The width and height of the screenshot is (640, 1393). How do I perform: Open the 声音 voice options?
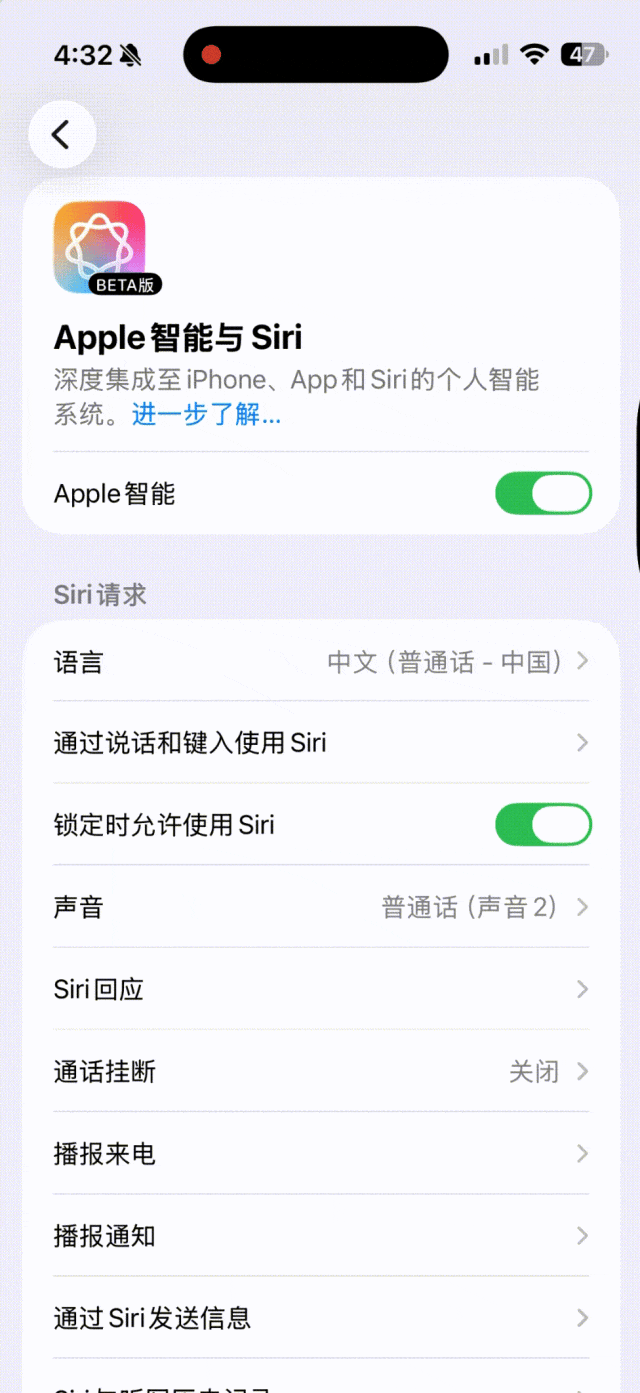320,907
